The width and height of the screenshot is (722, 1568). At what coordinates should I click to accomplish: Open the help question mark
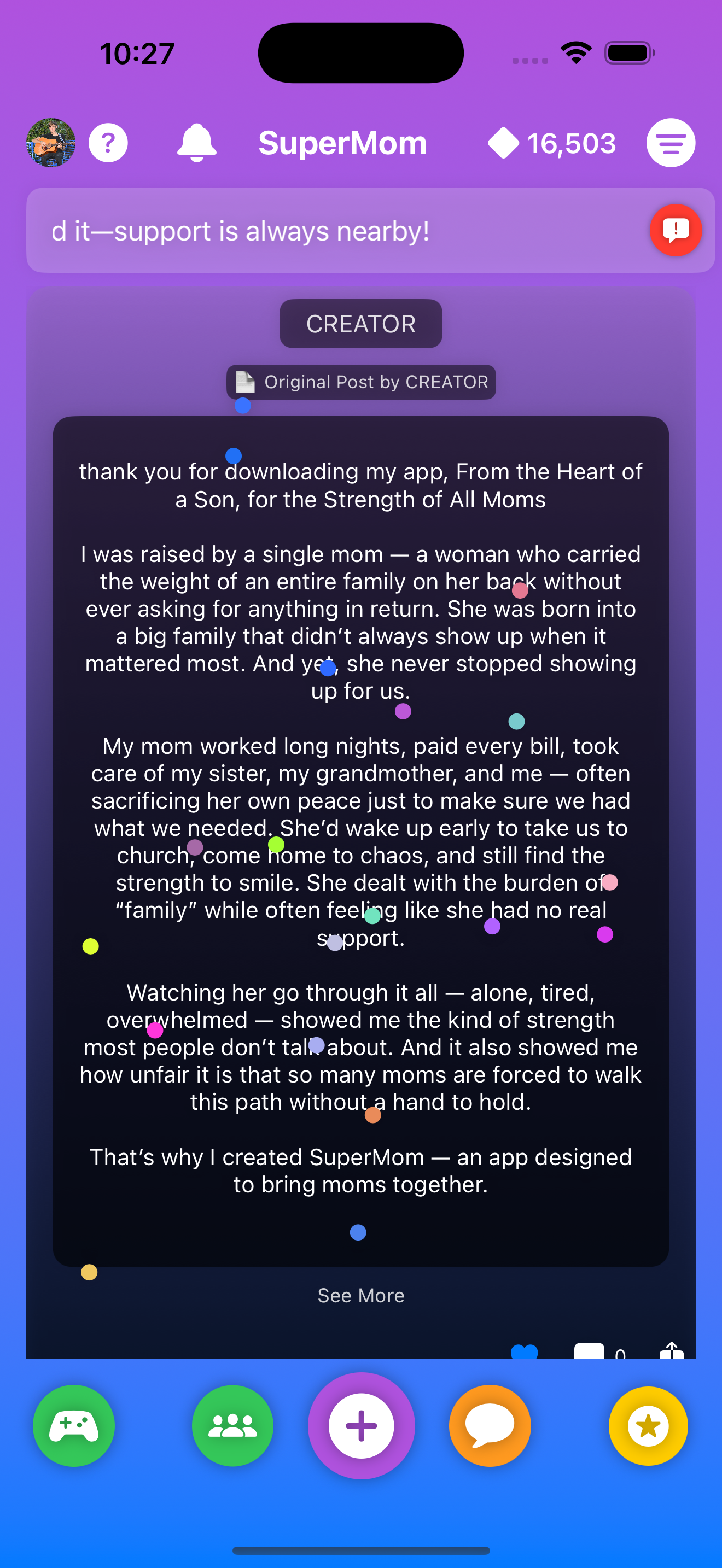tap(108, 143)
